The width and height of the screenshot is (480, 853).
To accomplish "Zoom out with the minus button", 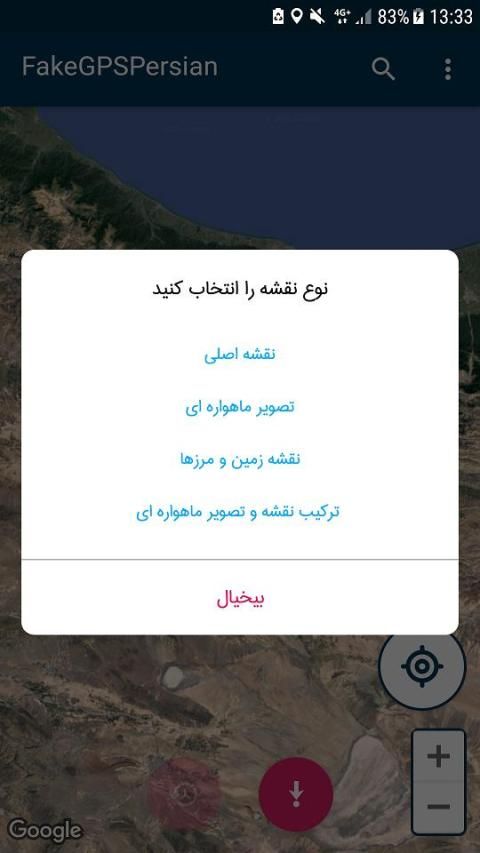I will click(x=438, y=807).
